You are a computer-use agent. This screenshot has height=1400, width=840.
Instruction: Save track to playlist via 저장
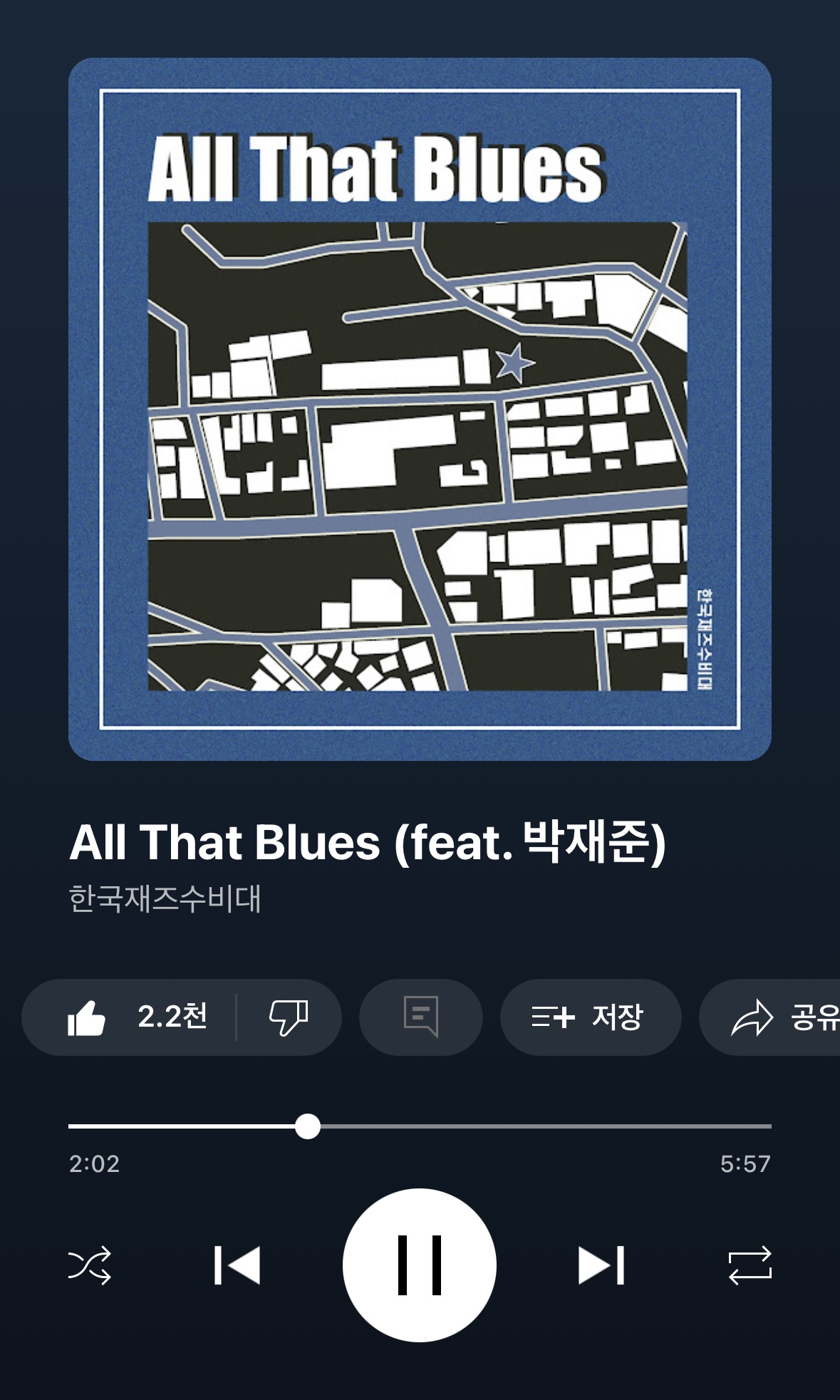click(x=590, y=1017)
